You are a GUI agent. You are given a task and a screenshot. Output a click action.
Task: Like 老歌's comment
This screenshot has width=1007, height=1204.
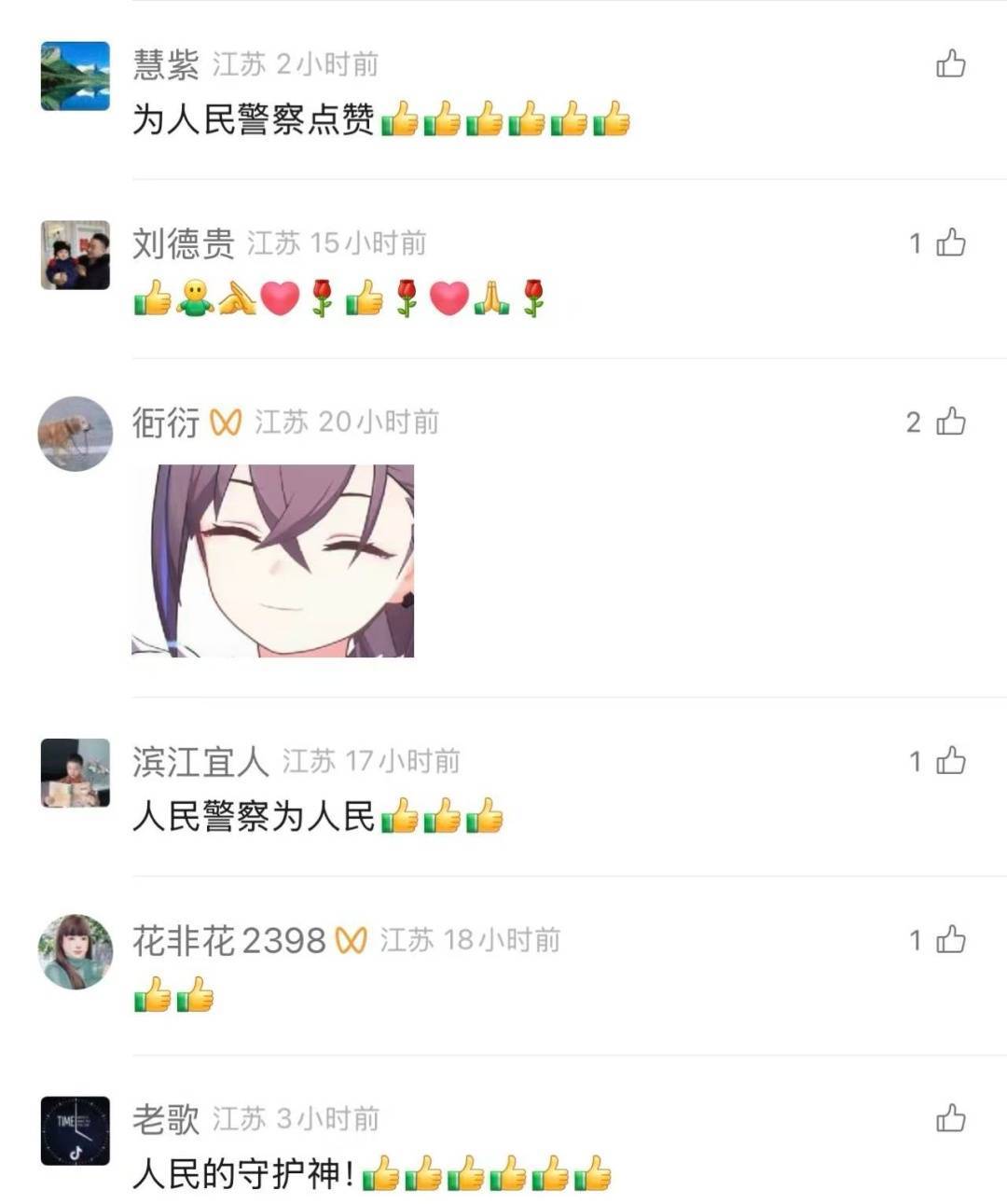(950, 1117)
